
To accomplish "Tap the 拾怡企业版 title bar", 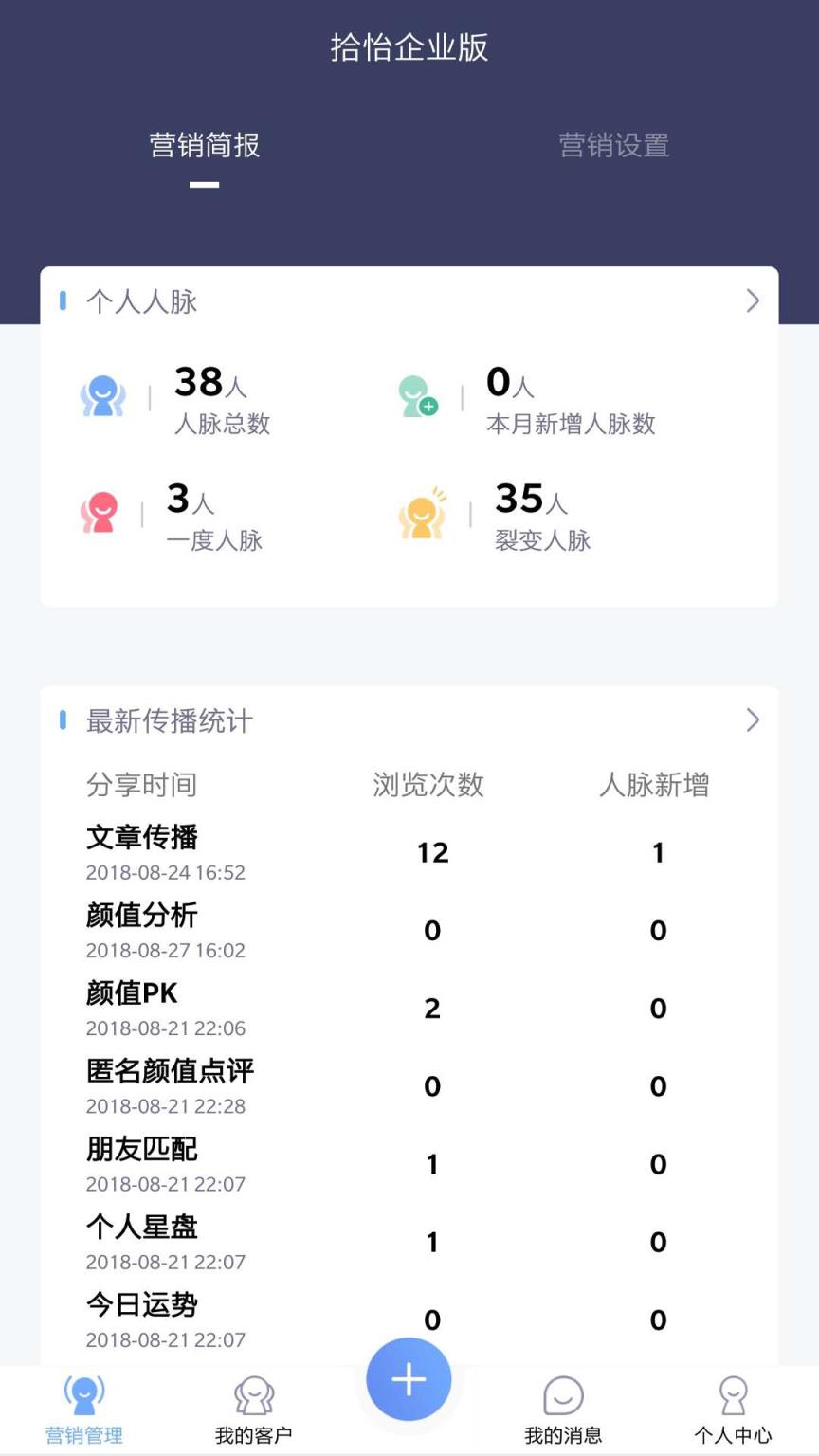I will [x=409, y=45].
